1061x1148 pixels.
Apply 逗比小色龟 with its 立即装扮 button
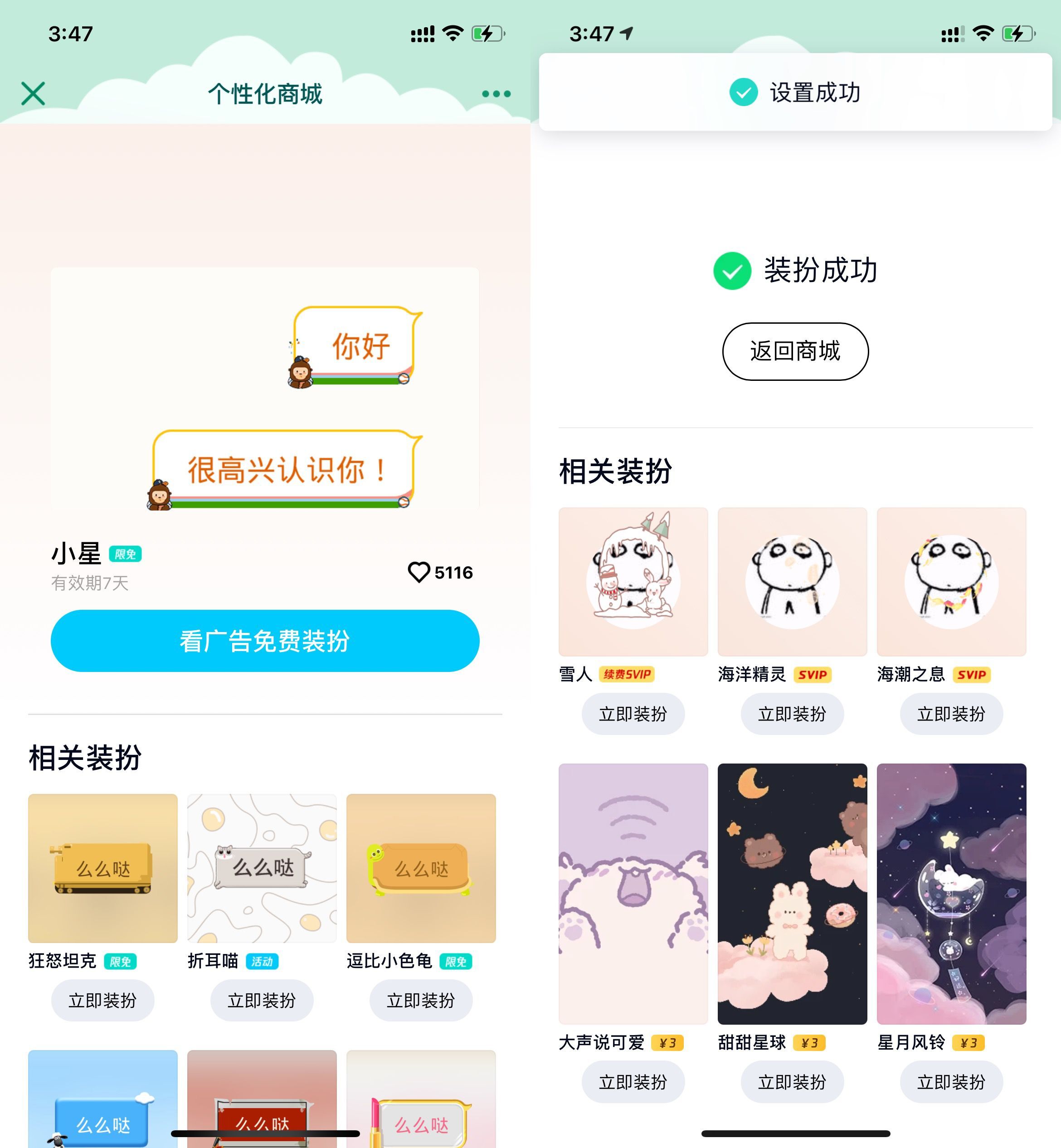421,1001
